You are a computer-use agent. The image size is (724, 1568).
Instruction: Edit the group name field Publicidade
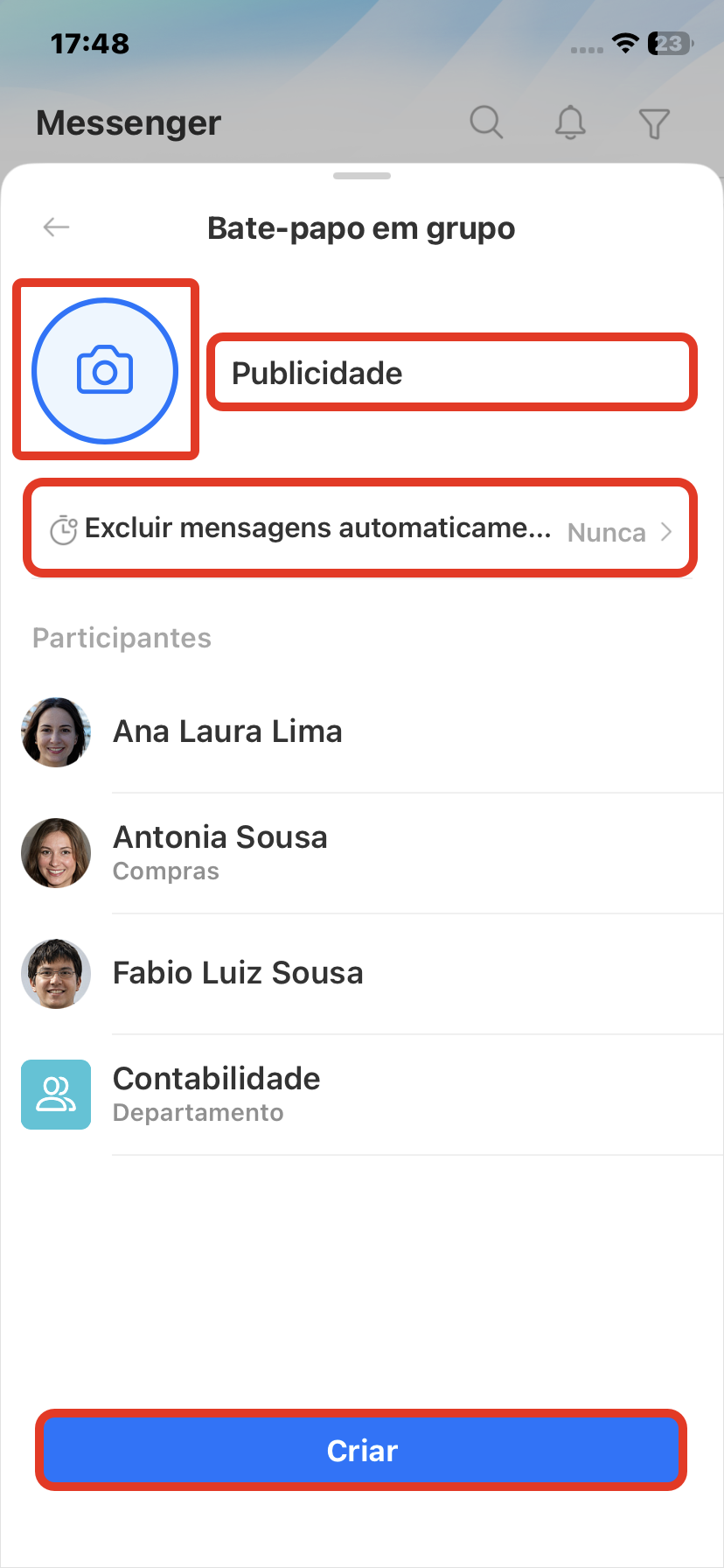(451, 373)
